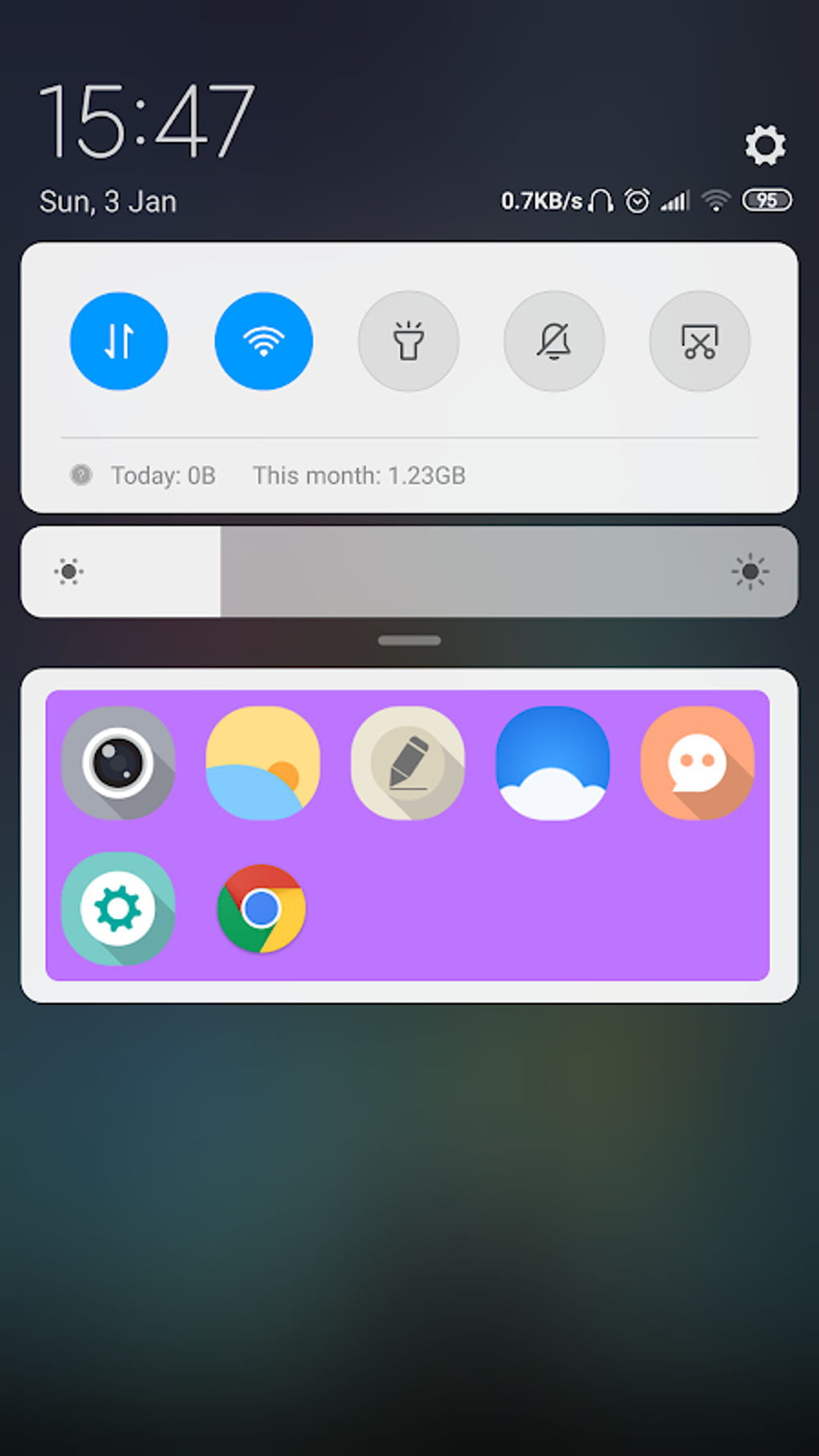Launch the Chrome browser
The height and width of the screenshot is (1456, 819).
[x=262, y=908]
